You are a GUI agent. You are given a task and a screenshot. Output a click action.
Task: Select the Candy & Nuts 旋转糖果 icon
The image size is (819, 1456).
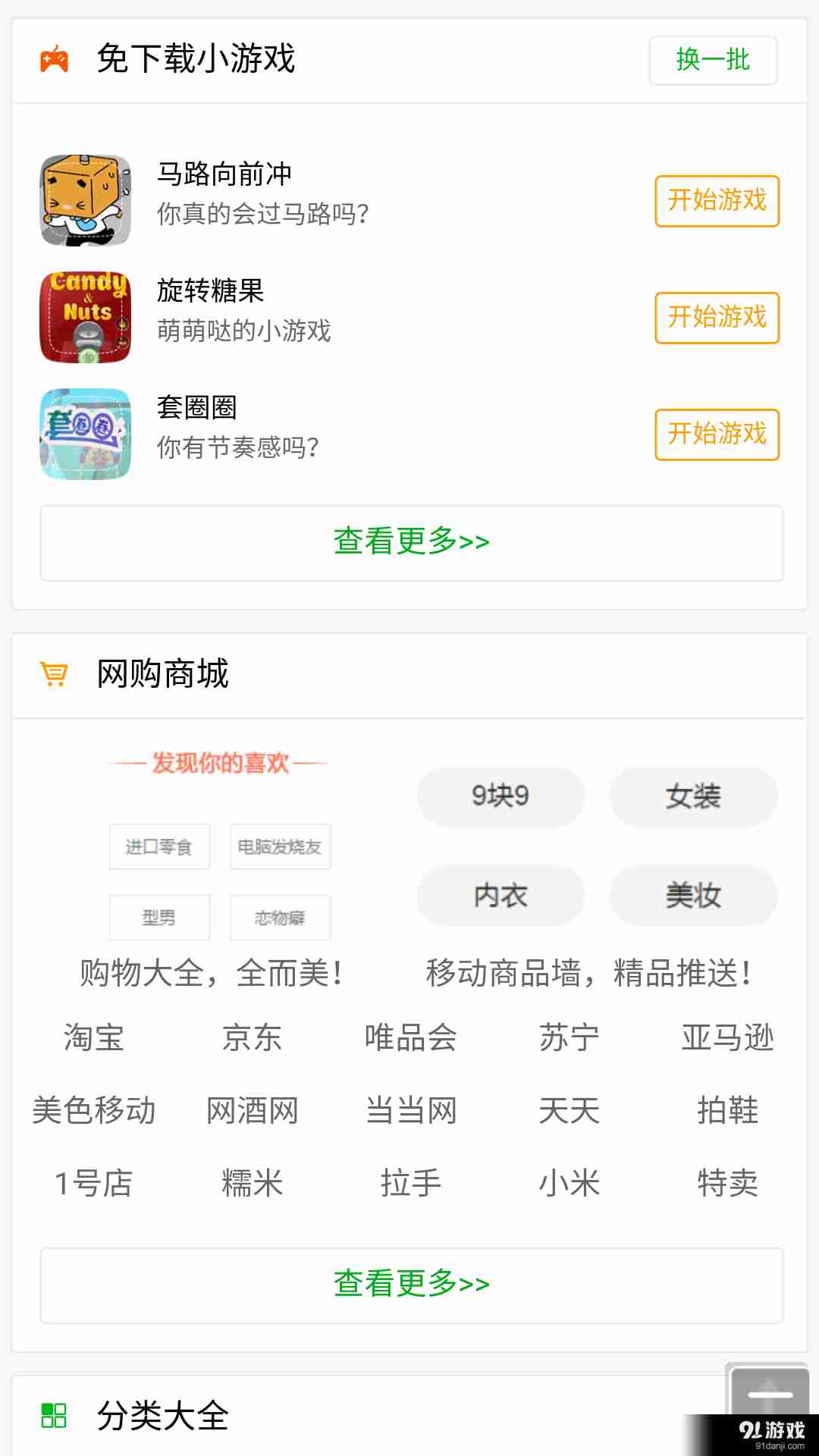pyautogui.click(x=83, y=317)
